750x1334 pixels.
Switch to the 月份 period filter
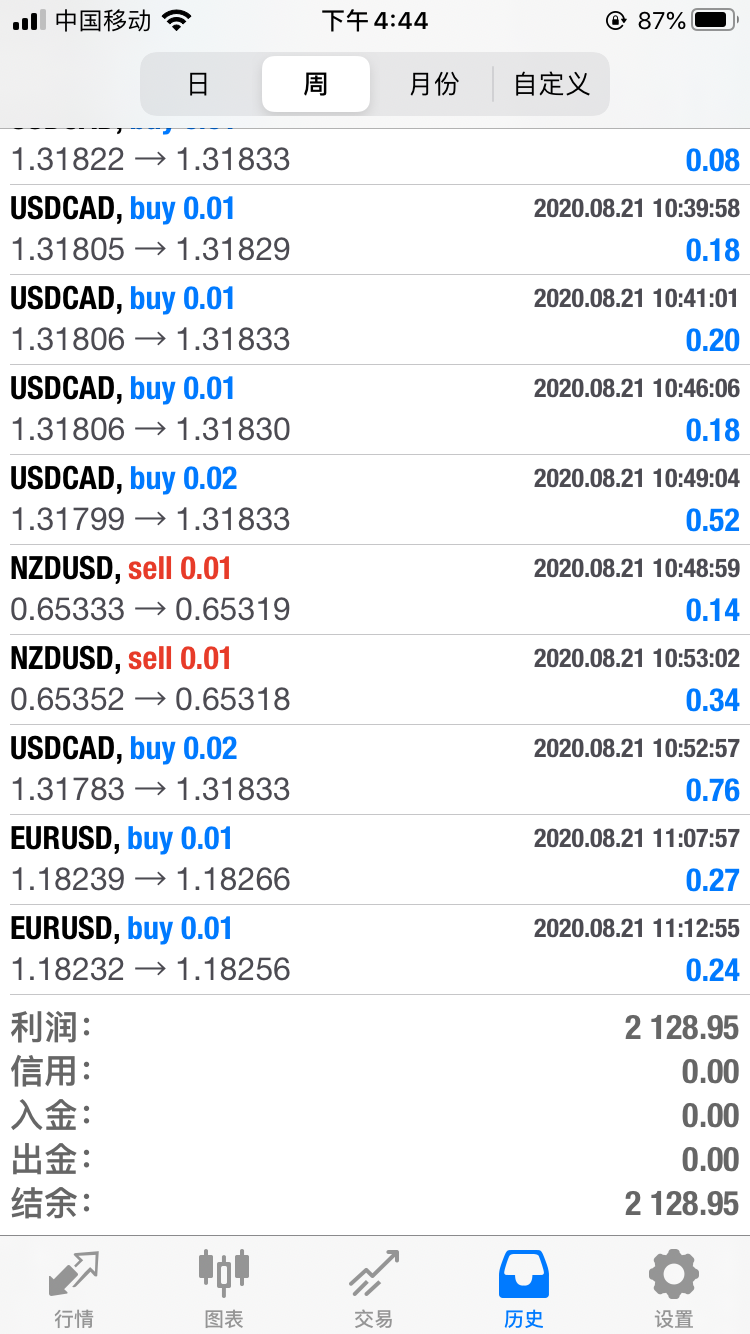(433, 84)
